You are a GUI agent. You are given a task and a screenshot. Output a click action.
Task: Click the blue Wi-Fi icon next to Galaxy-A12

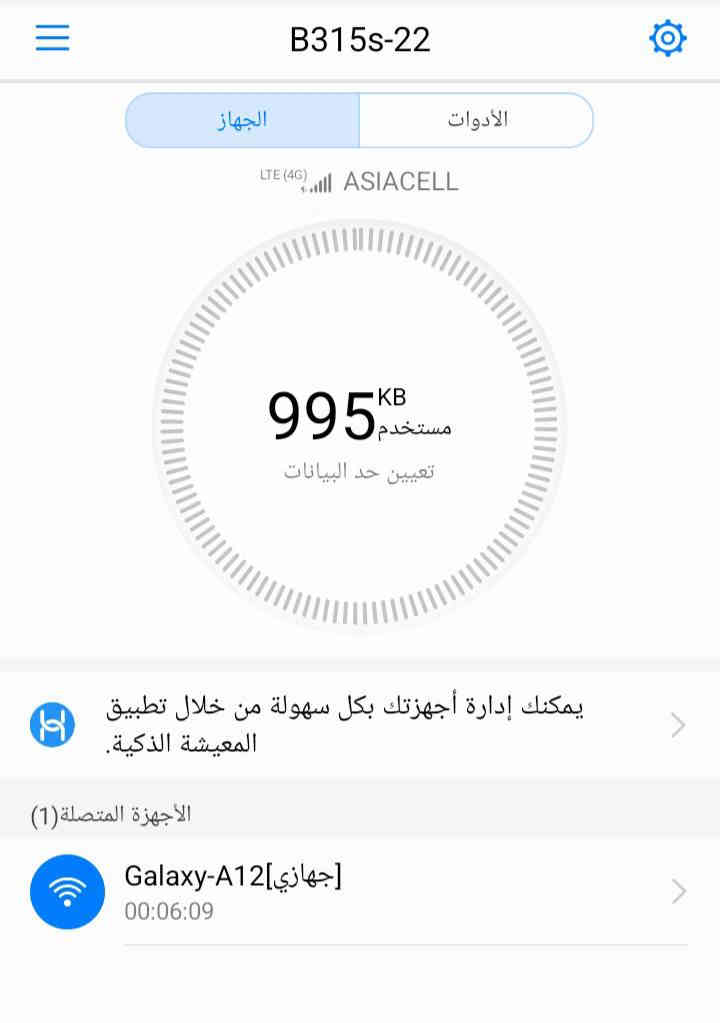[x=67, y=891]
